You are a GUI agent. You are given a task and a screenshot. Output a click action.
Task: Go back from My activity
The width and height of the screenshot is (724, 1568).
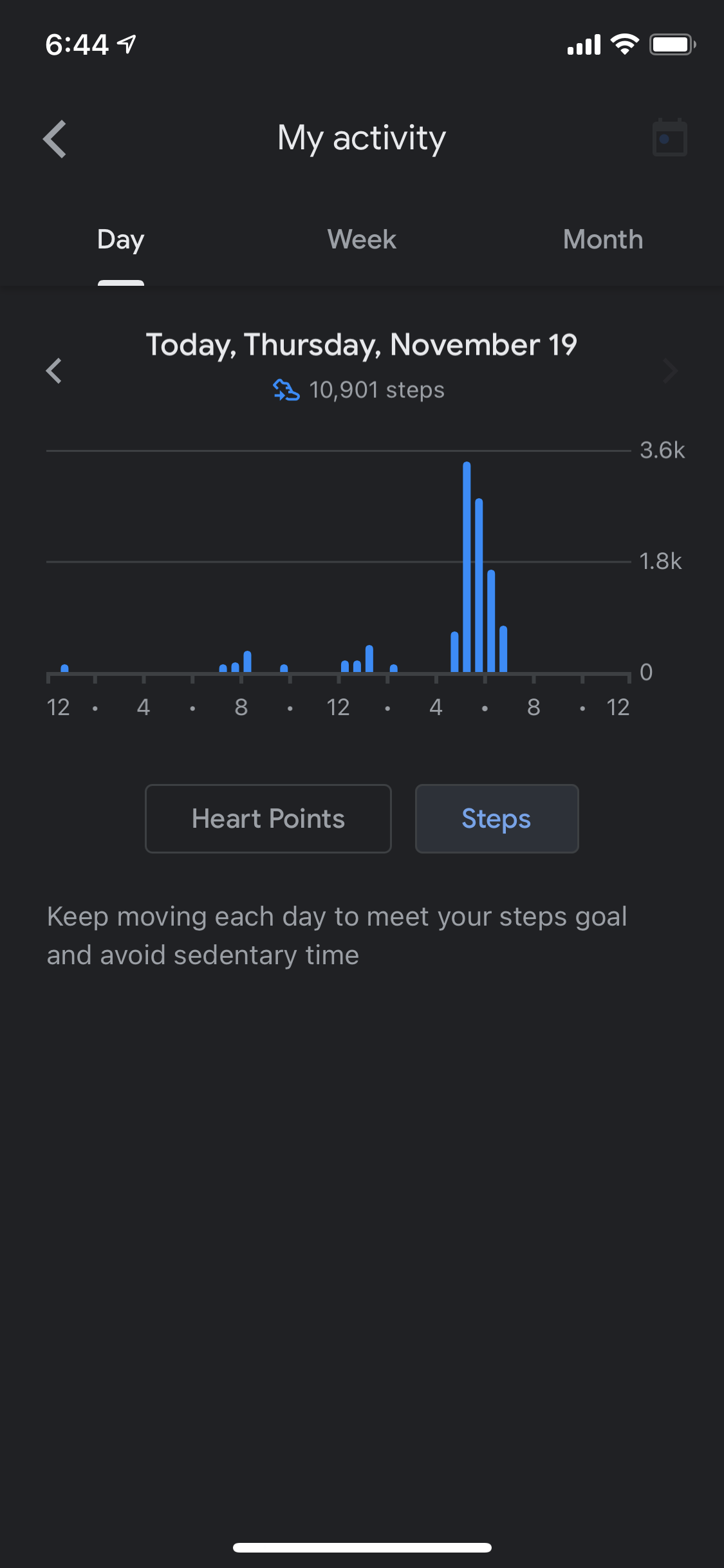tap(55, 138)
